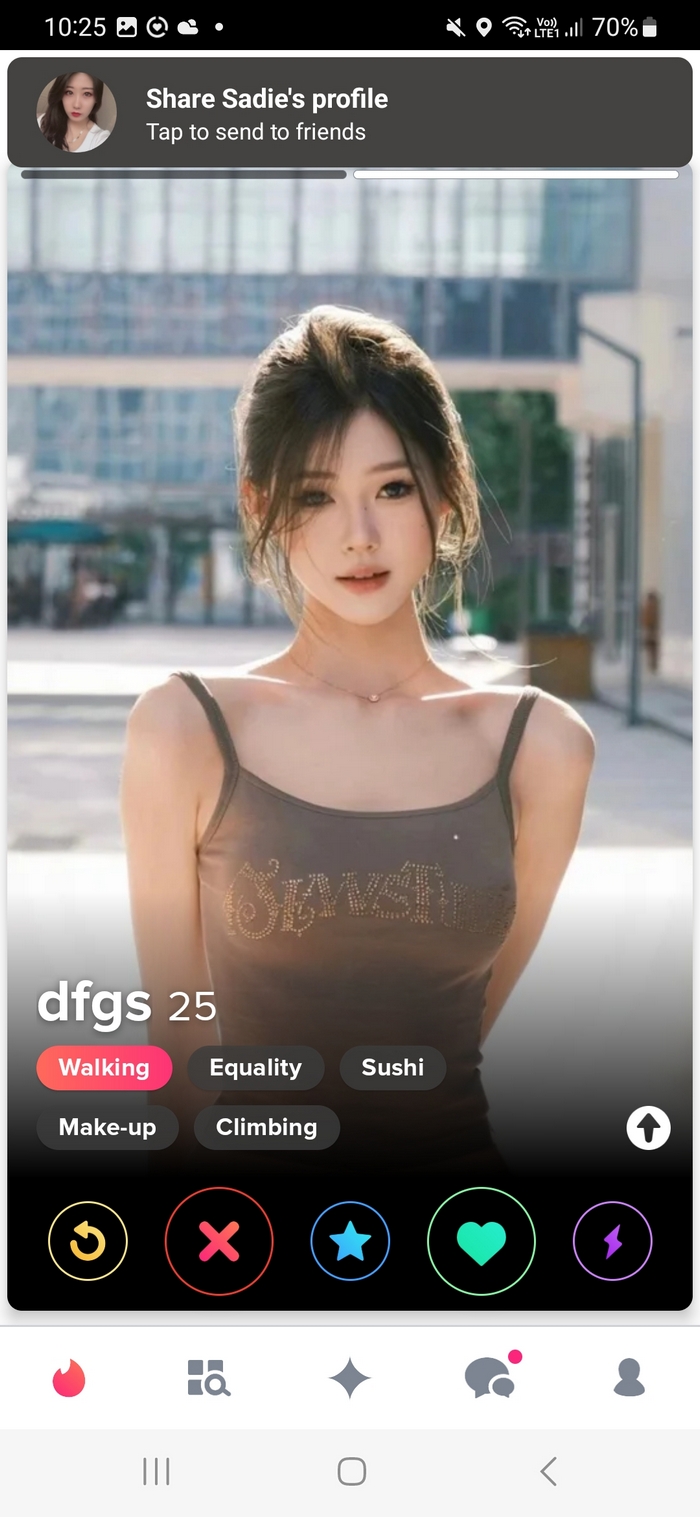Image resolution: width=700 pixels, height=1517 pixels.
Task: Select the Walking interest chip
Action: (x=104, y=1067)
